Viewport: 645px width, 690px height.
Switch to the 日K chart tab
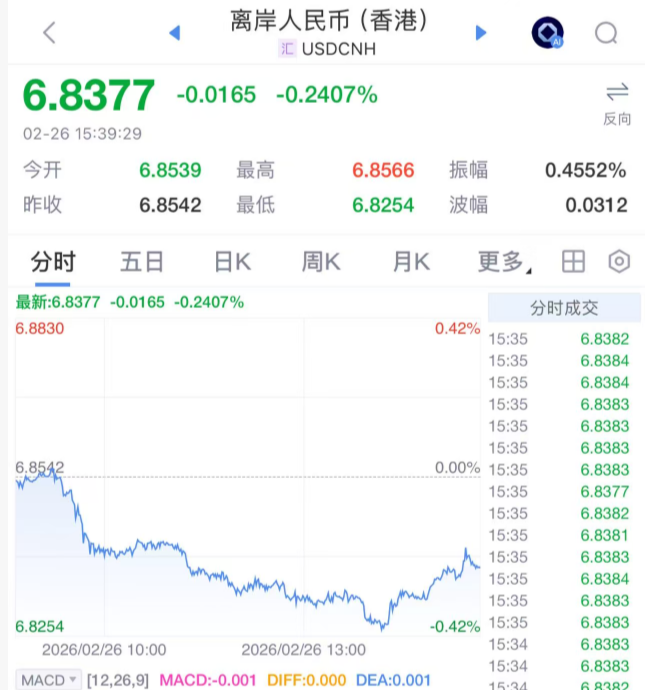(232, 262)
